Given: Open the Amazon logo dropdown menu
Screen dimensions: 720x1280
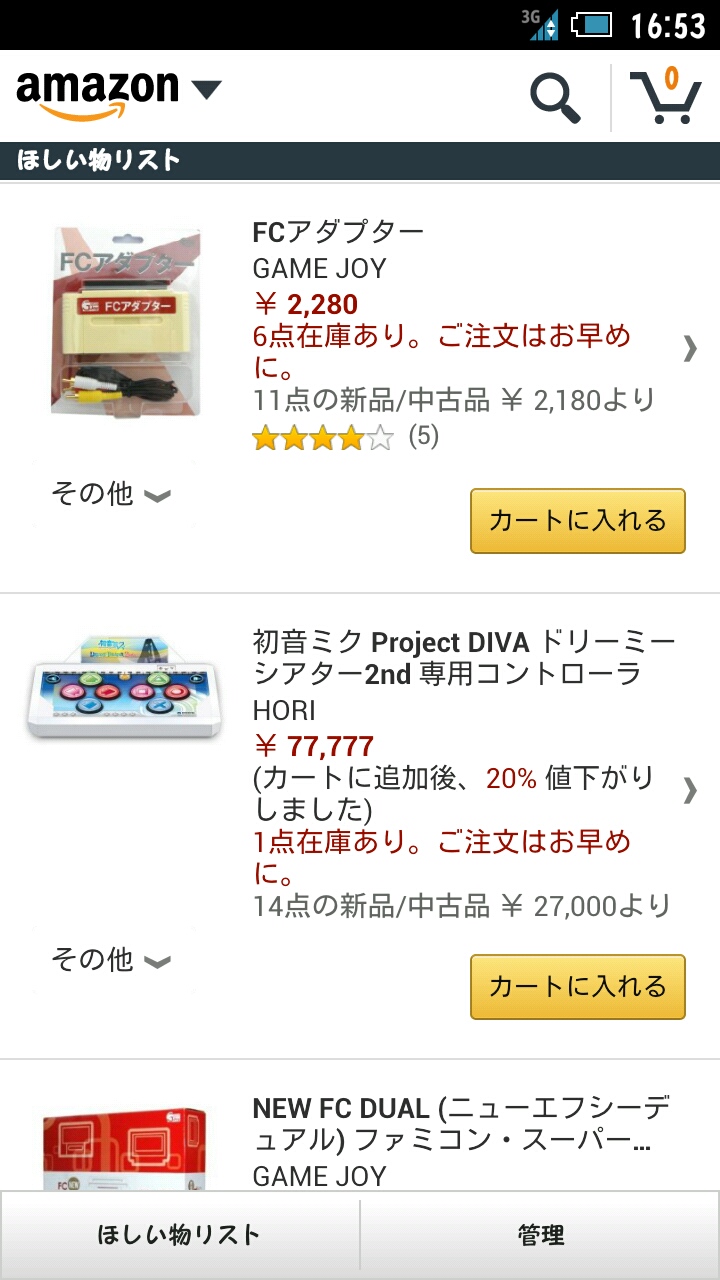Looking at the screenshot, I should (118, 92).
